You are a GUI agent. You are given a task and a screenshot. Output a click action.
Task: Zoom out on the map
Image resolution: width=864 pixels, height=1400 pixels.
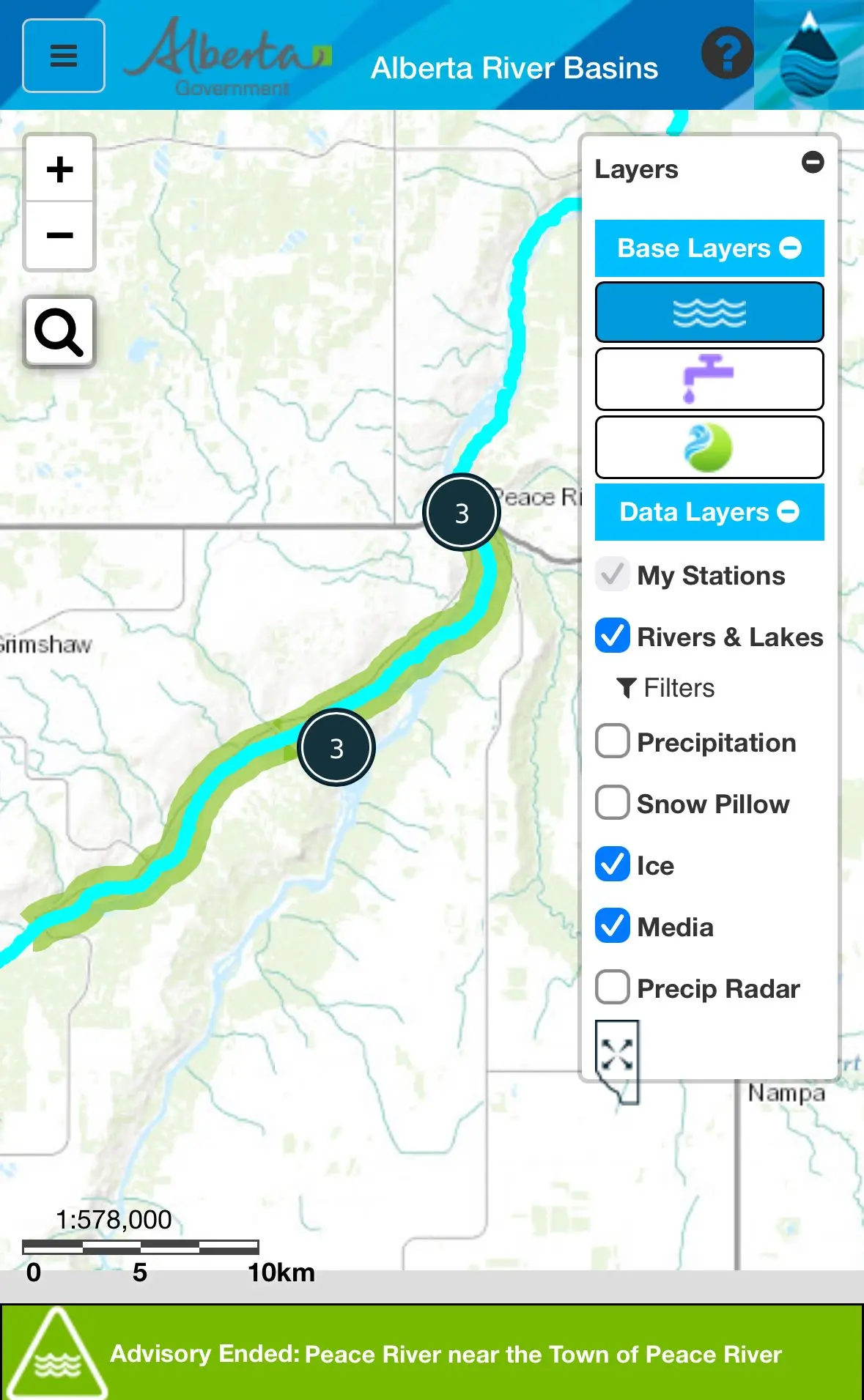pyautogui.click(x=59, y=236)
